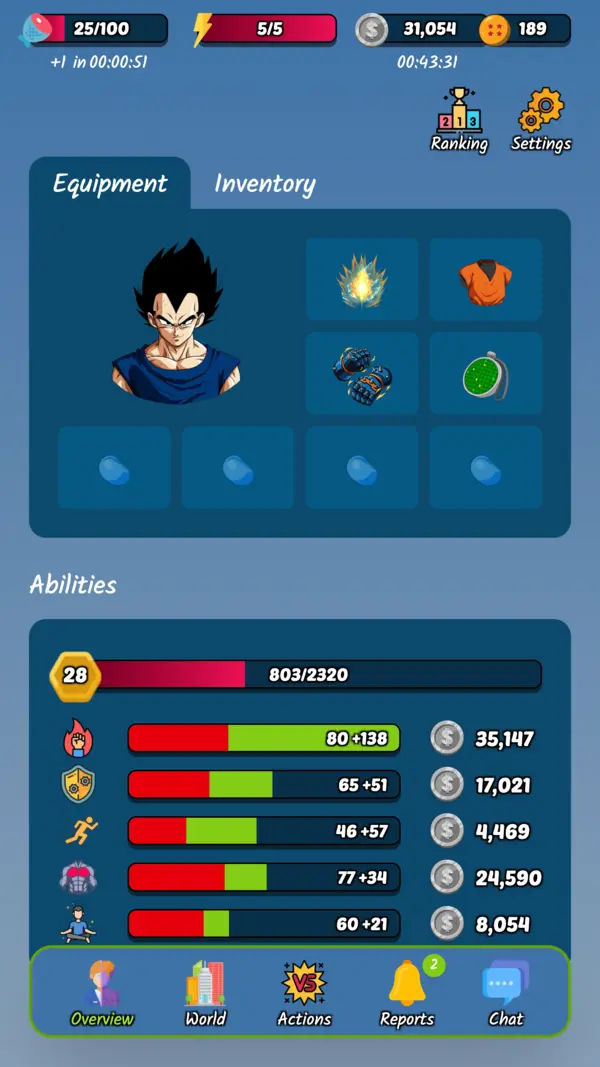Switch to the World tab
The height and width of the screenshot is (1067, 600).
[205, 994]
